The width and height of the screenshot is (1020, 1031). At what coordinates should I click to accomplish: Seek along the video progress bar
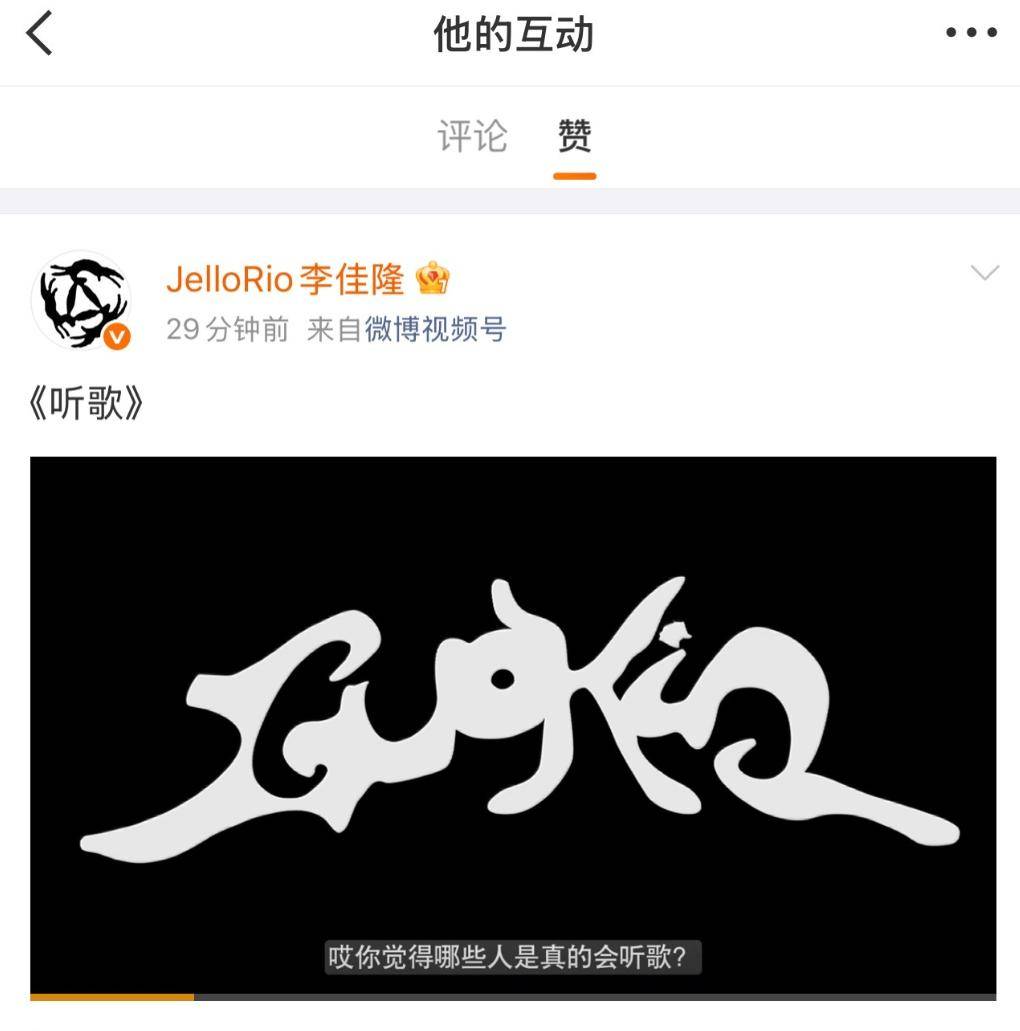(513, 996)
